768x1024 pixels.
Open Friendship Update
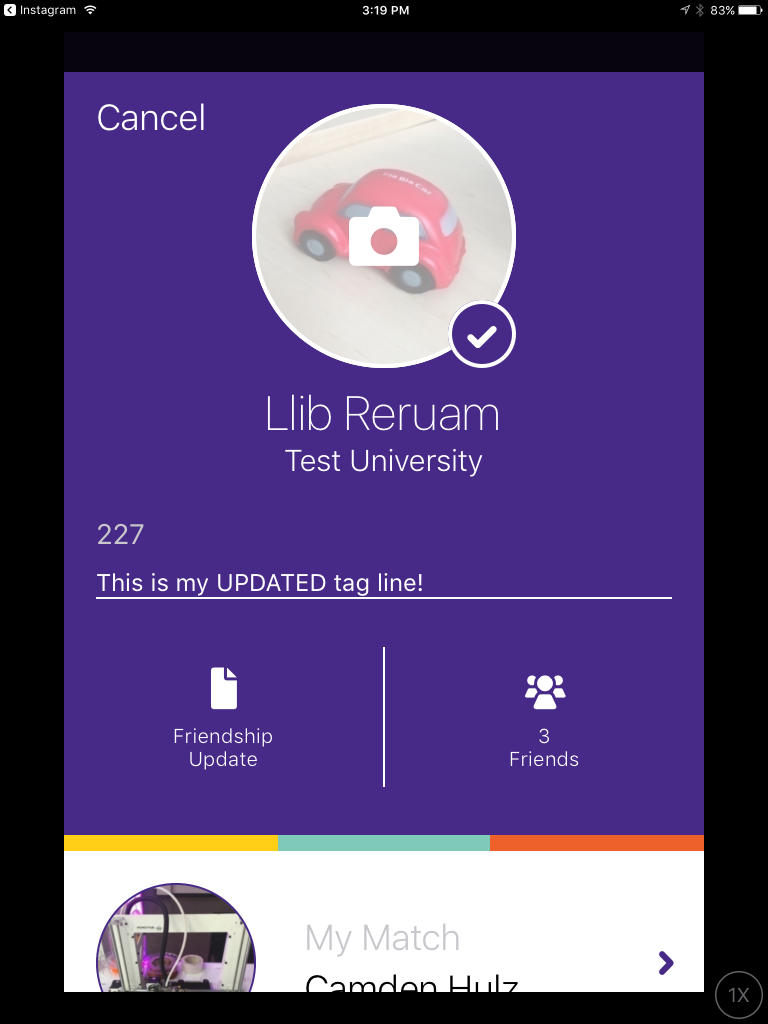[x=223, y=719]
